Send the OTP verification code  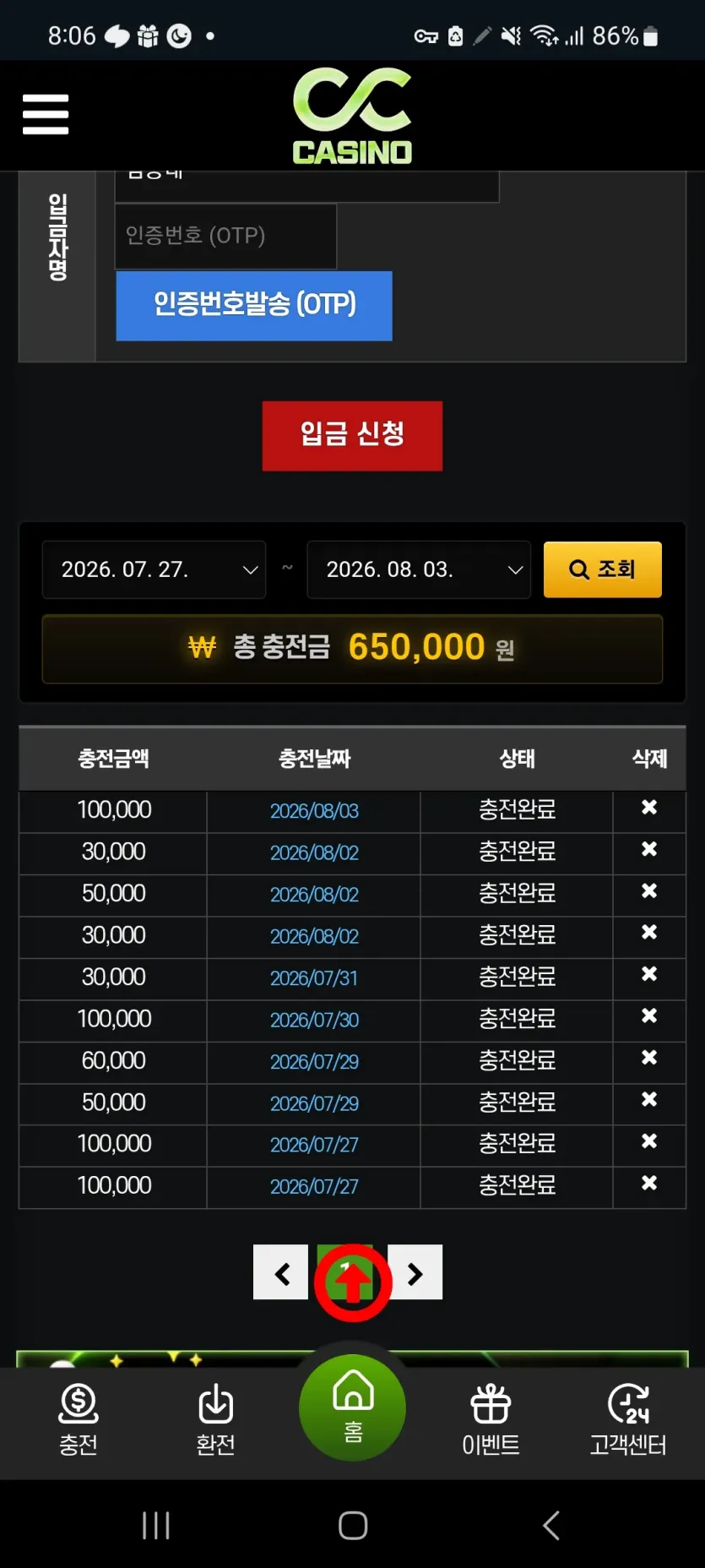[254, 306]
